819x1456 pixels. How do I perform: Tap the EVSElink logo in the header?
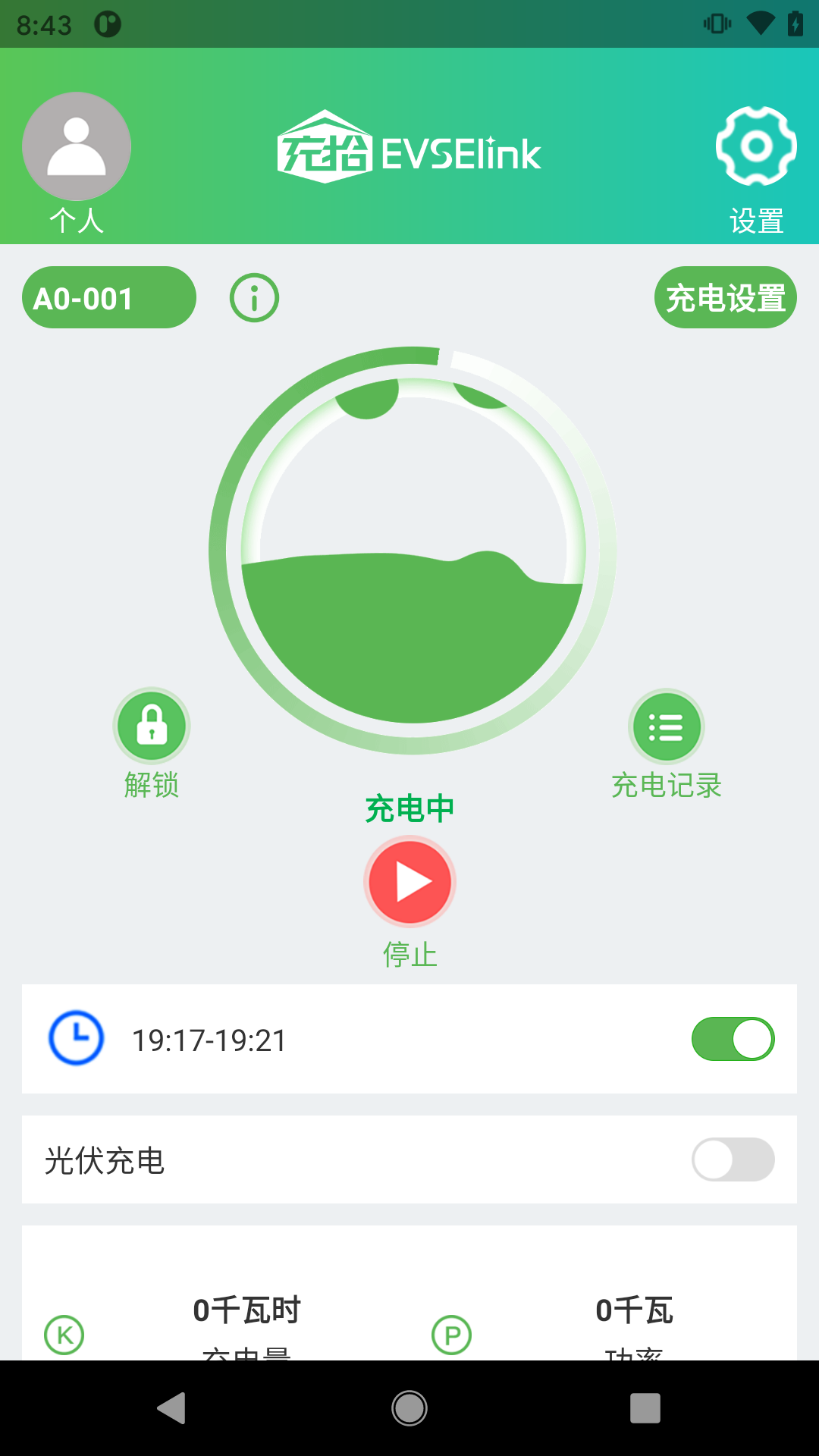pos(409,150)
